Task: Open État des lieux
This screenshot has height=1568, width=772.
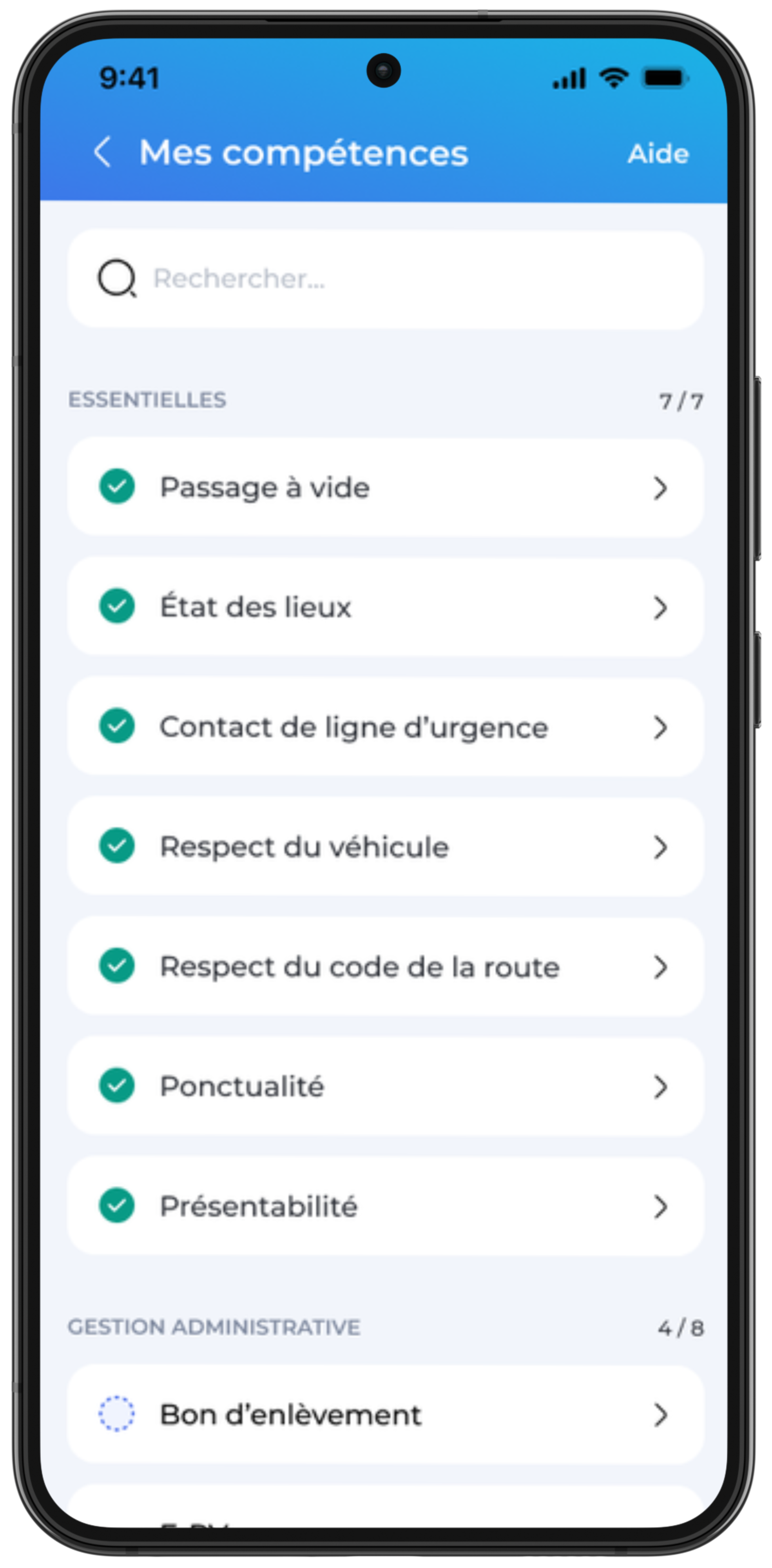Action: [386, 608]
